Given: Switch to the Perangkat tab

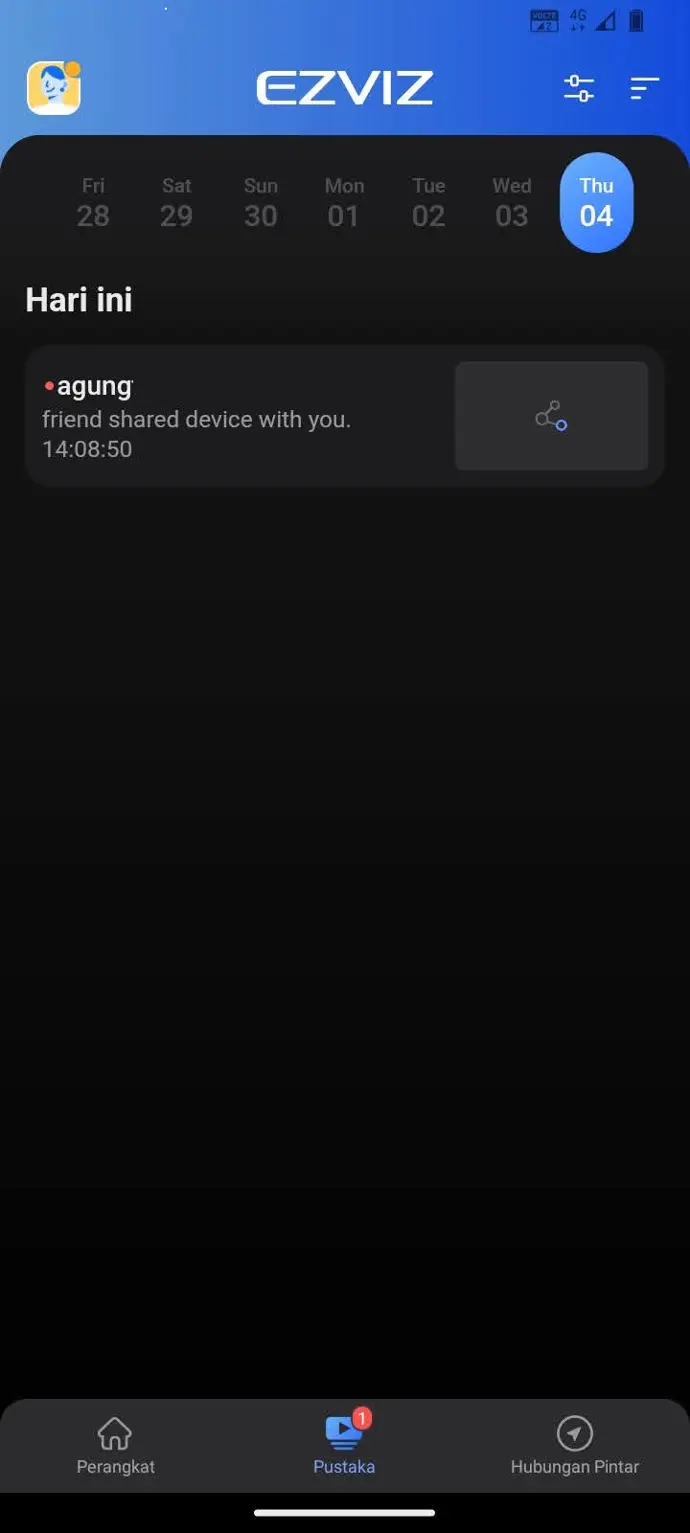Looking at the screenshot, I should coord(115,1446).
